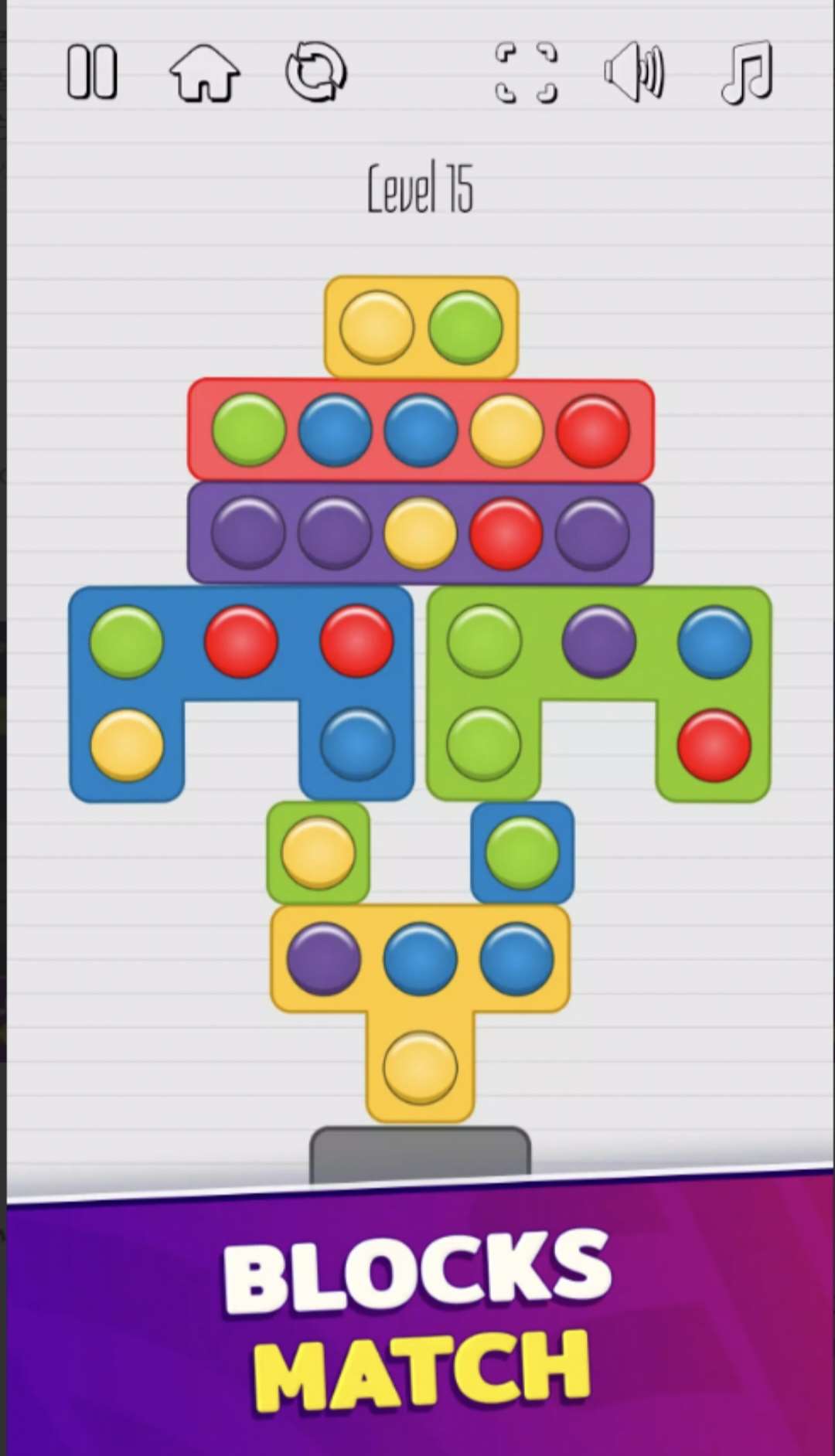Select the long purple block
This screenshot has width=835, height=1456.
(421, 533)
